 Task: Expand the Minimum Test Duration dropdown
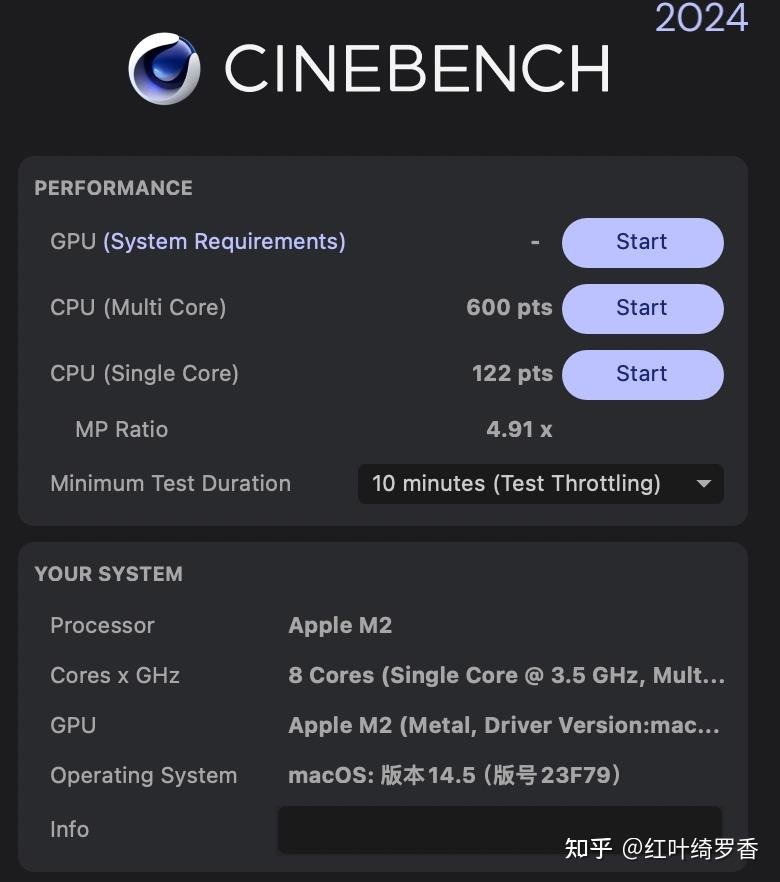point(540,484)
